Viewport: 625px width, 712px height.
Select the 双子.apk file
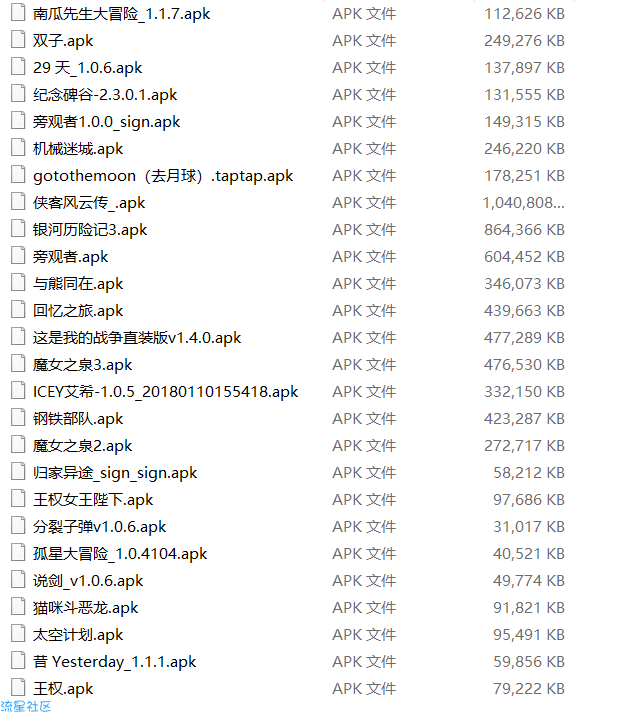click(63, 41)
